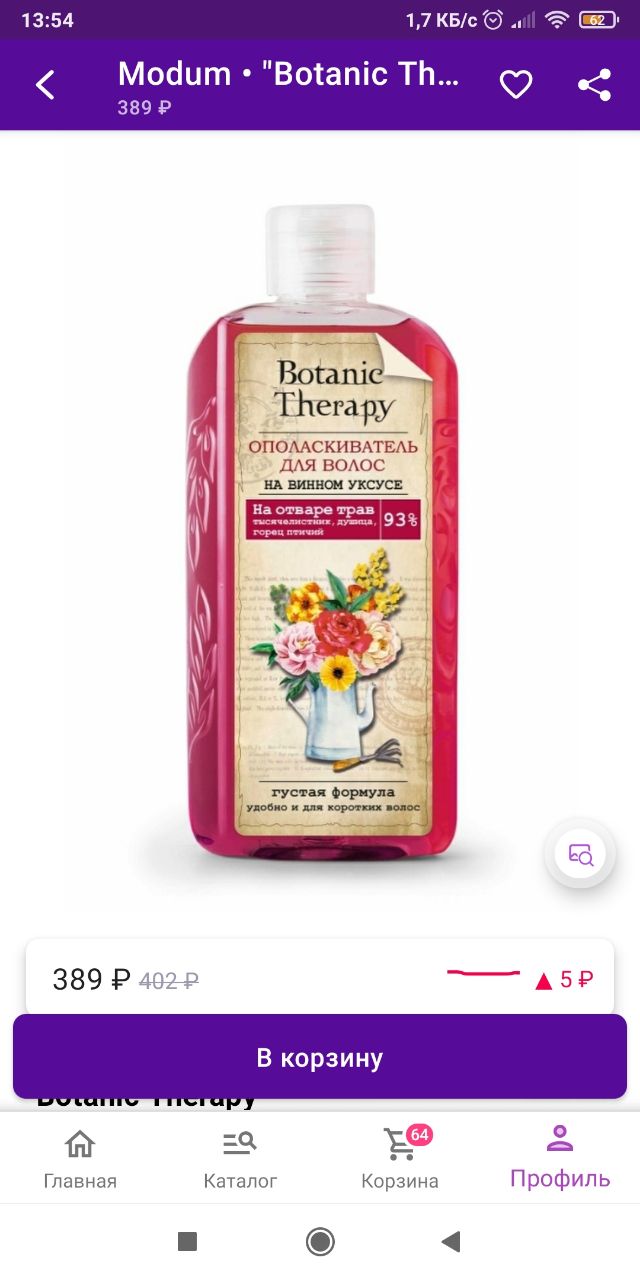
Task: Open the Каталог tab
Action: point(240,1160)
